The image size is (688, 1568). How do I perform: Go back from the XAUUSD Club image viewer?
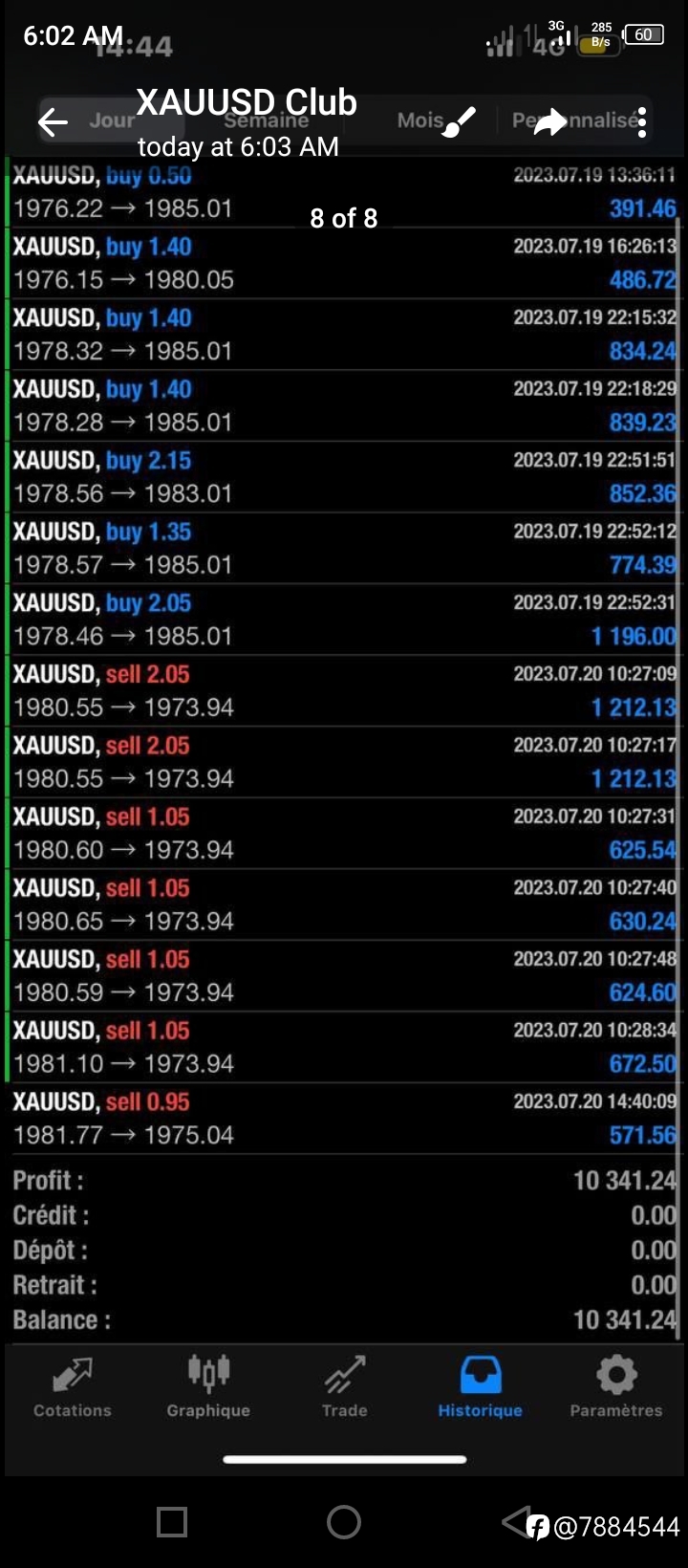click(x=53, y=122)
